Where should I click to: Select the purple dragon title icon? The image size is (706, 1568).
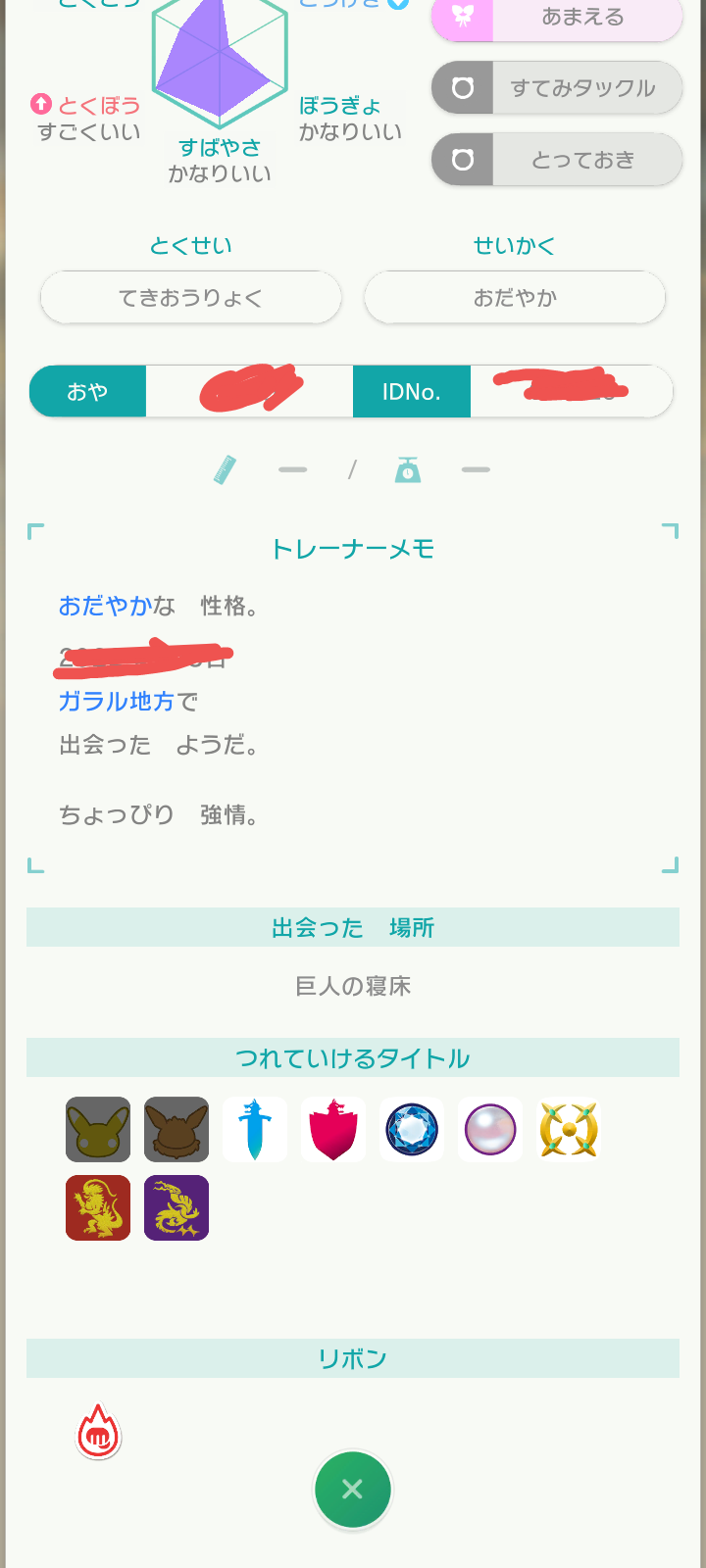pyautogui.click(x=176, y=1207)
